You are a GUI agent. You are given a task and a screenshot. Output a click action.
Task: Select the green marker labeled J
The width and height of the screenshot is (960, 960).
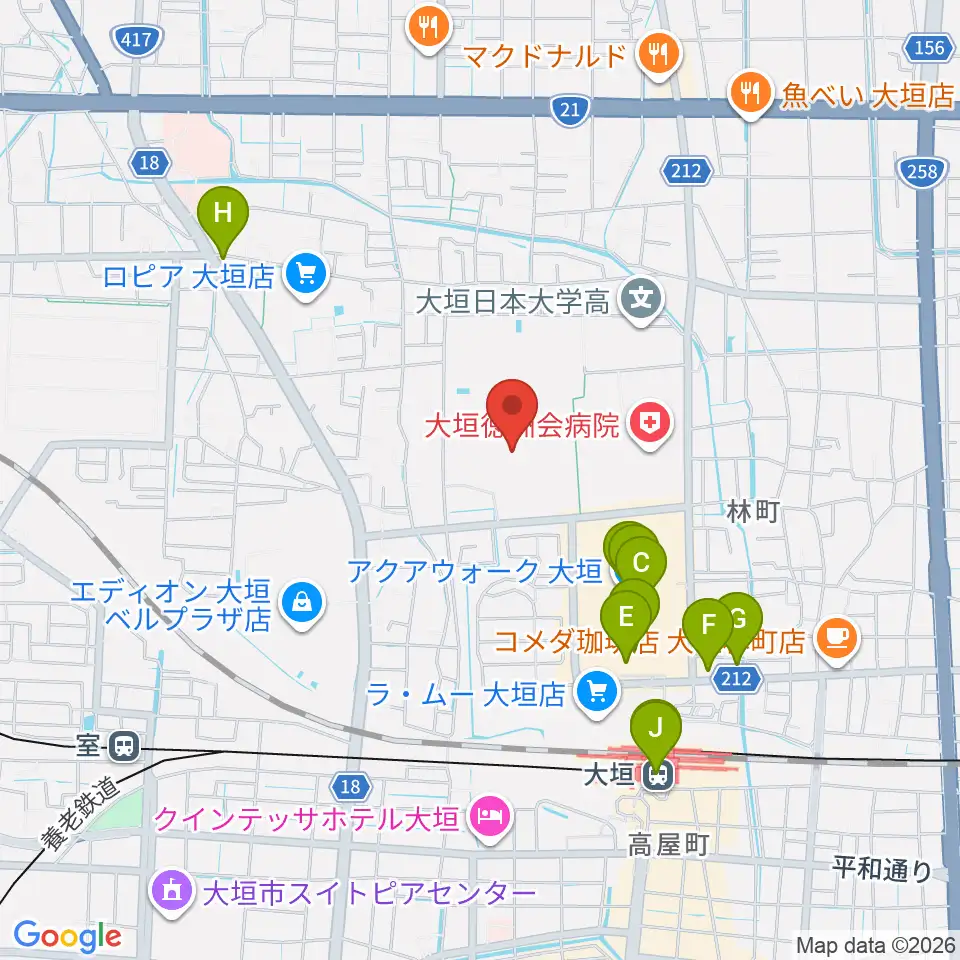656,735
